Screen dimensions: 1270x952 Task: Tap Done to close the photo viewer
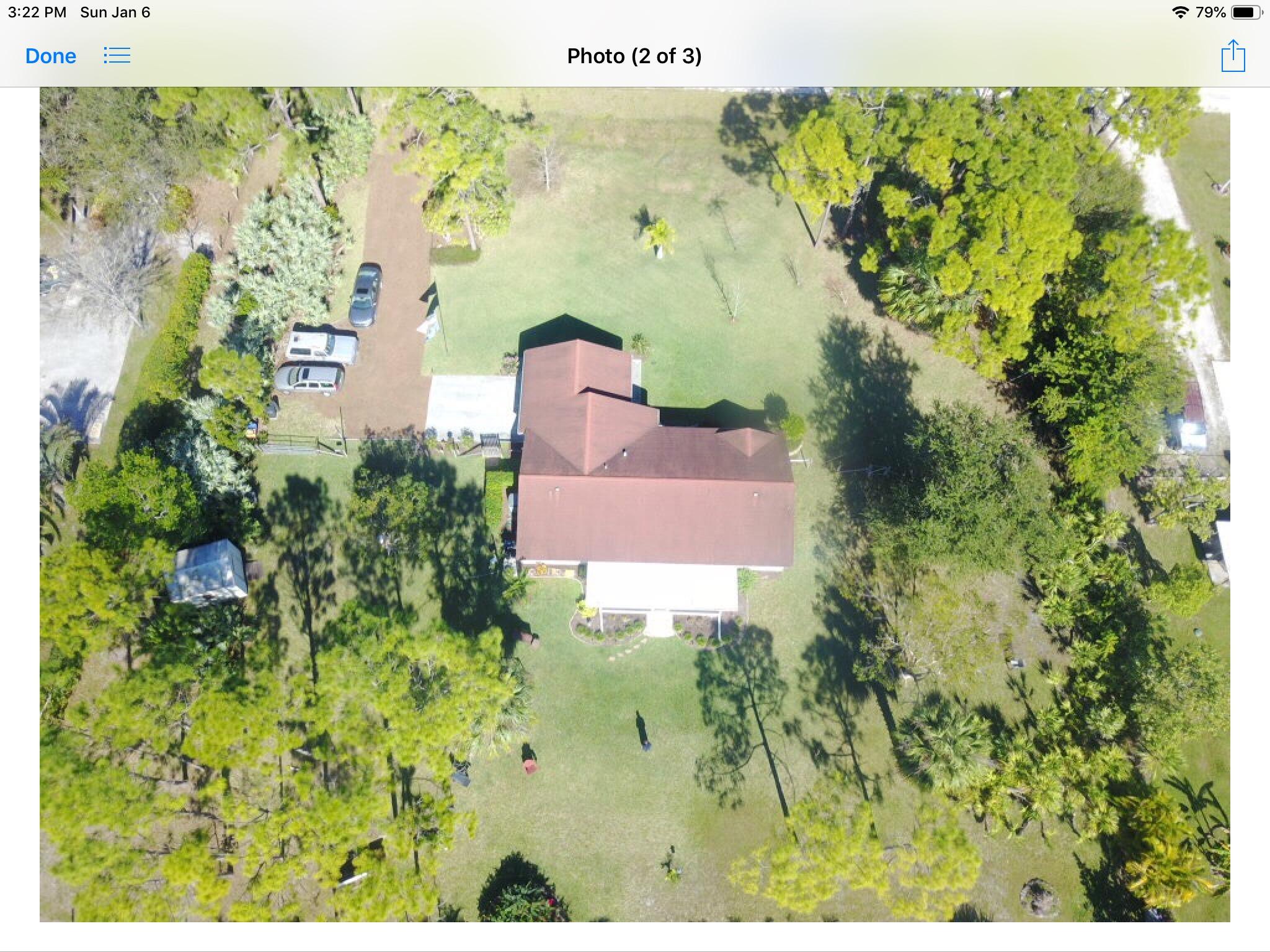(x=50, y=56)
